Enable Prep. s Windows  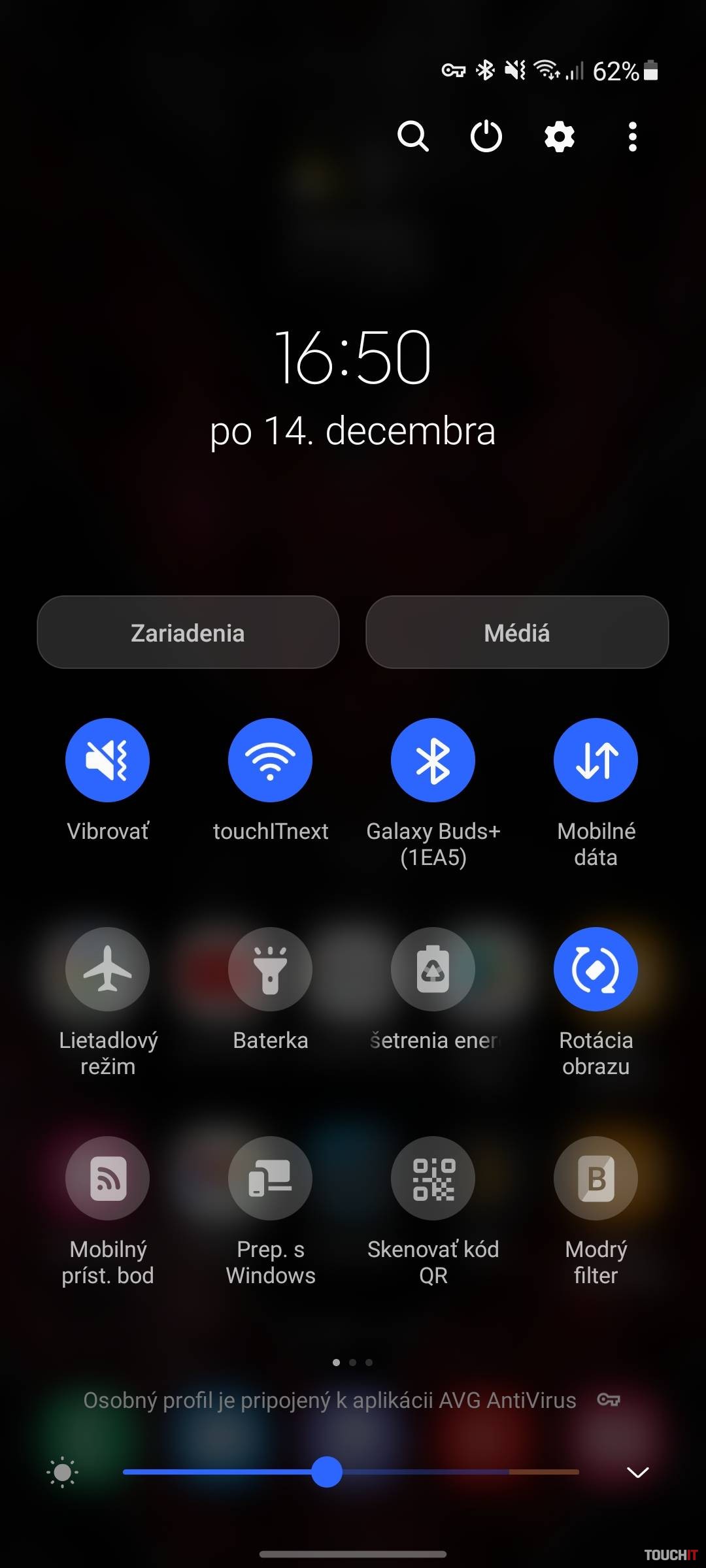(270, 1178)
